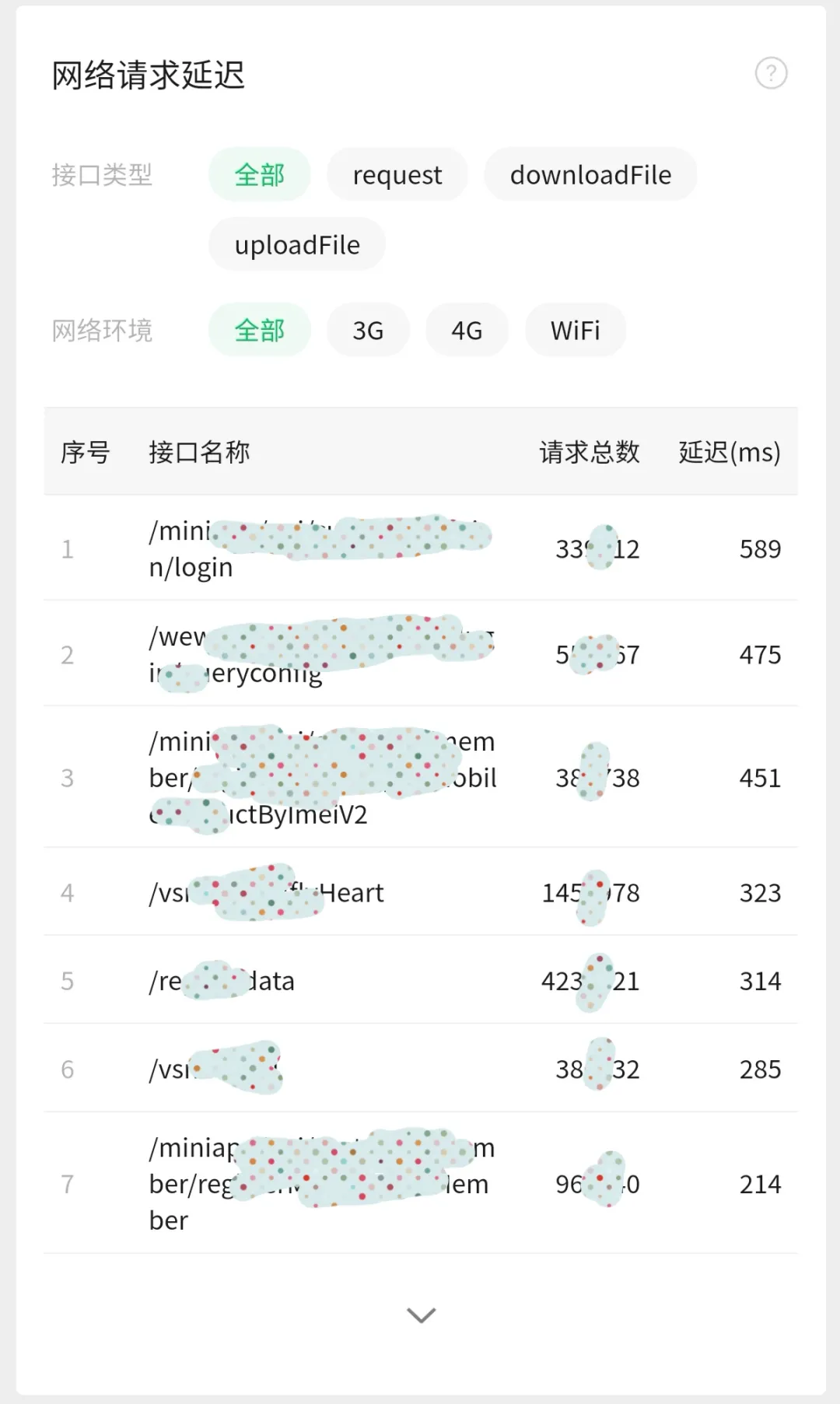
Task: Filter by downloadFile interface type
Action: [590, 174]
